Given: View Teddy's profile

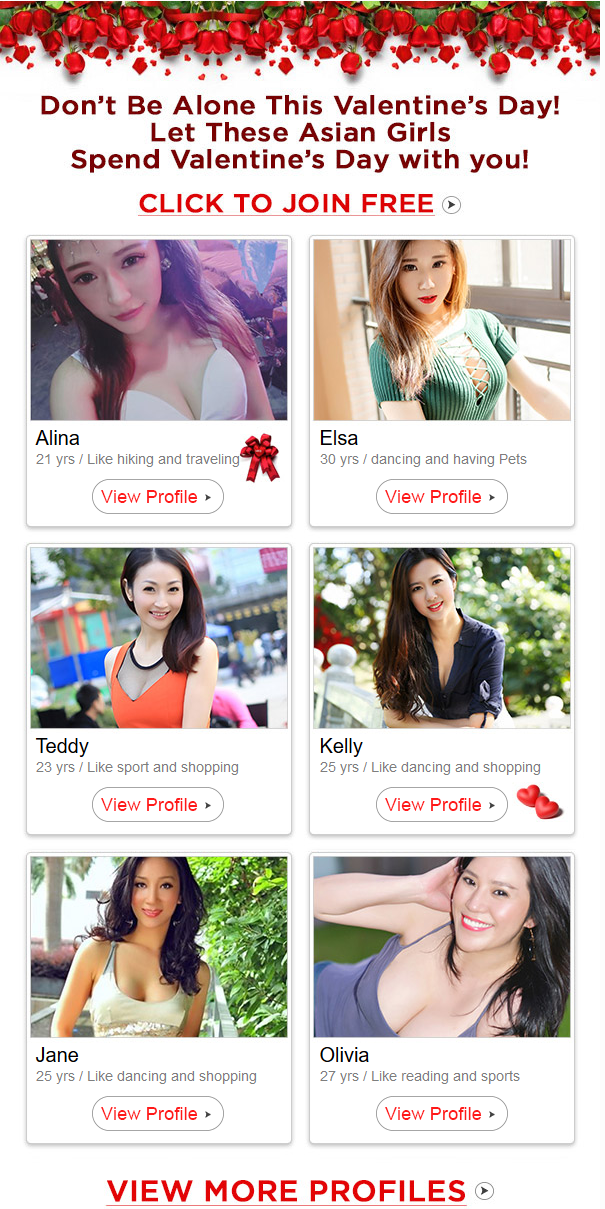Looking at the screenshot, I should click(157, 805).
